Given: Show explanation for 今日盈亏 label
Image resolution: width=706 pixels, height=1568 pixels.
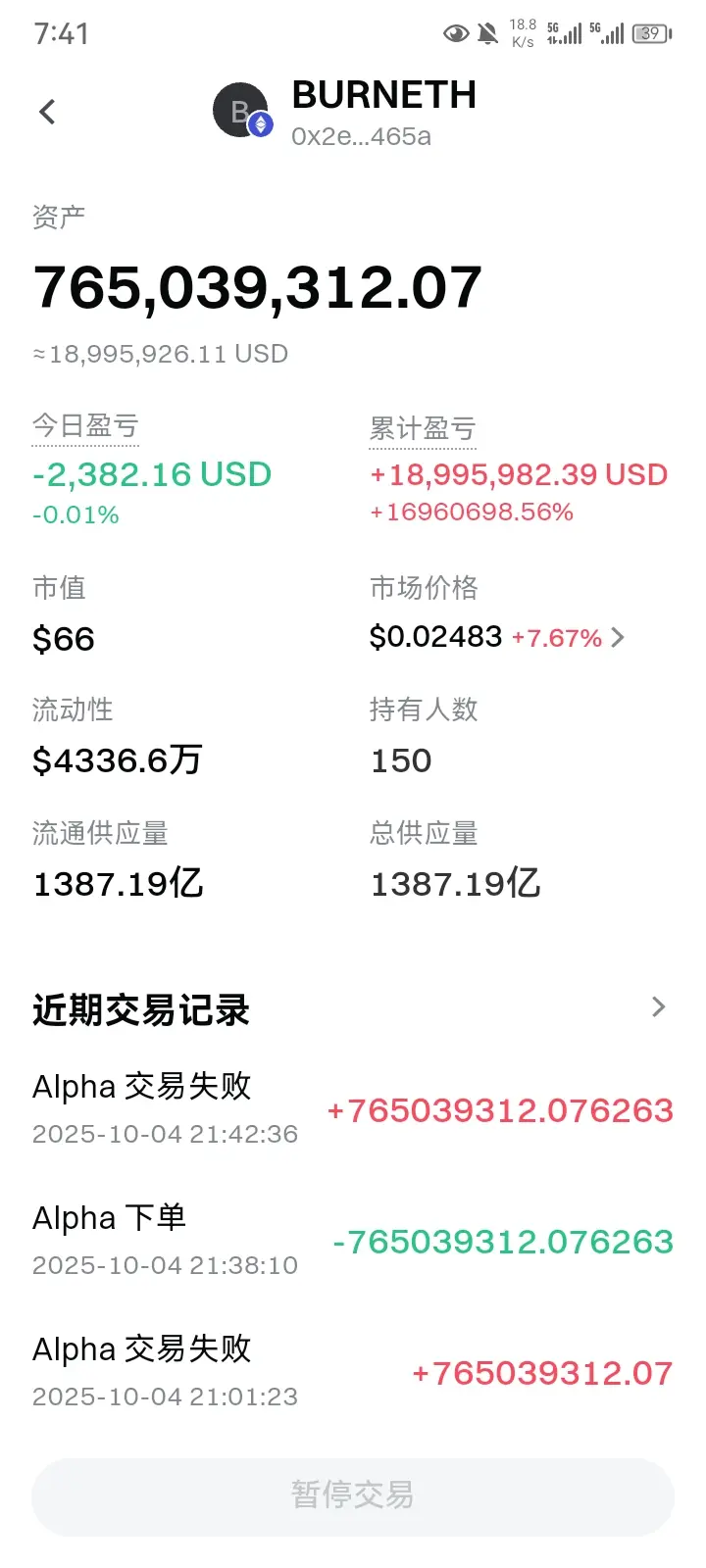Looking at the screenshot, I should click(x=85, y=426).
